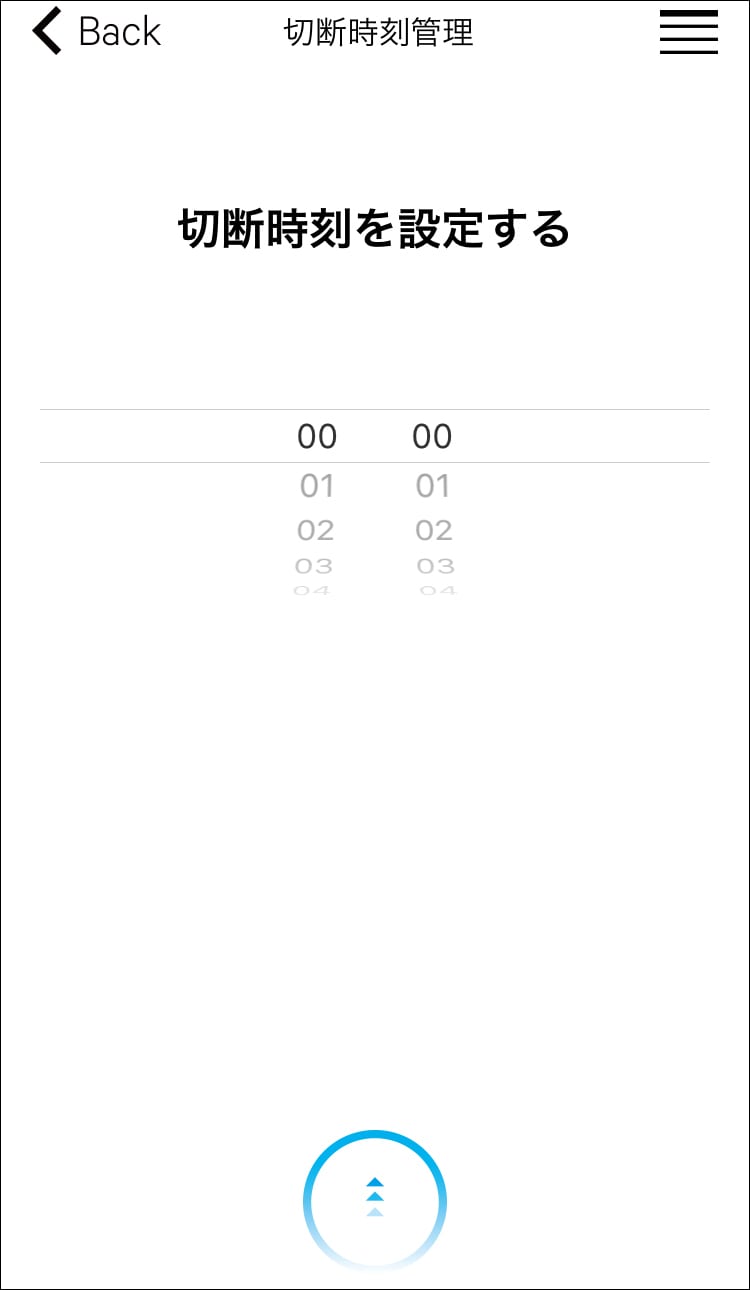Select 01 in the hour picker column
This screenshot has height=1290, width=750.
coord(317,487)
